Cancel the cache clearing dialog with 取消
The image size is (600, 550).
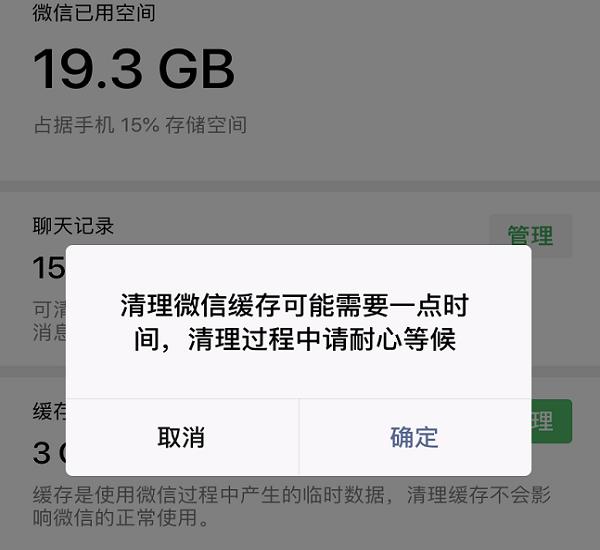181,437
